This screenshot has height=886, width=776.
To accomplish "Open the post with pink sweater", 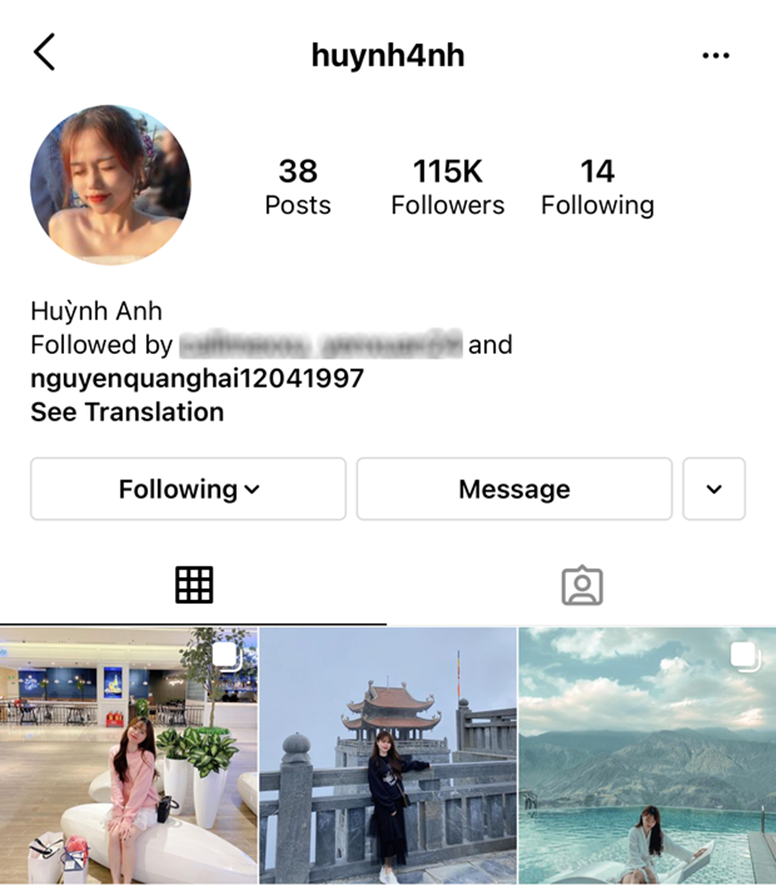I will (128, 756).
